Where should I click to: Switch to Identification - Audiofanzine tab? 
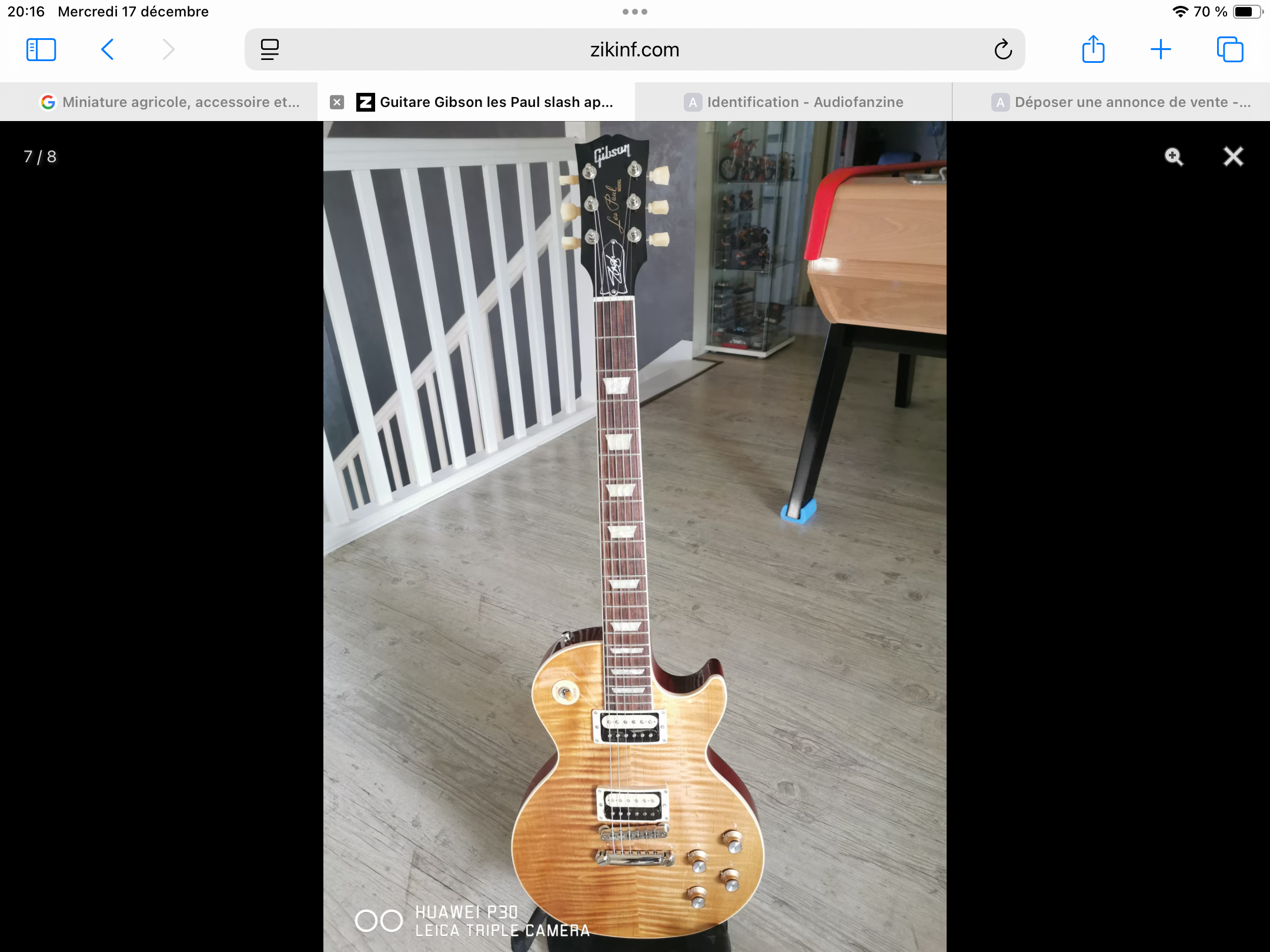(x=794, y=102)
